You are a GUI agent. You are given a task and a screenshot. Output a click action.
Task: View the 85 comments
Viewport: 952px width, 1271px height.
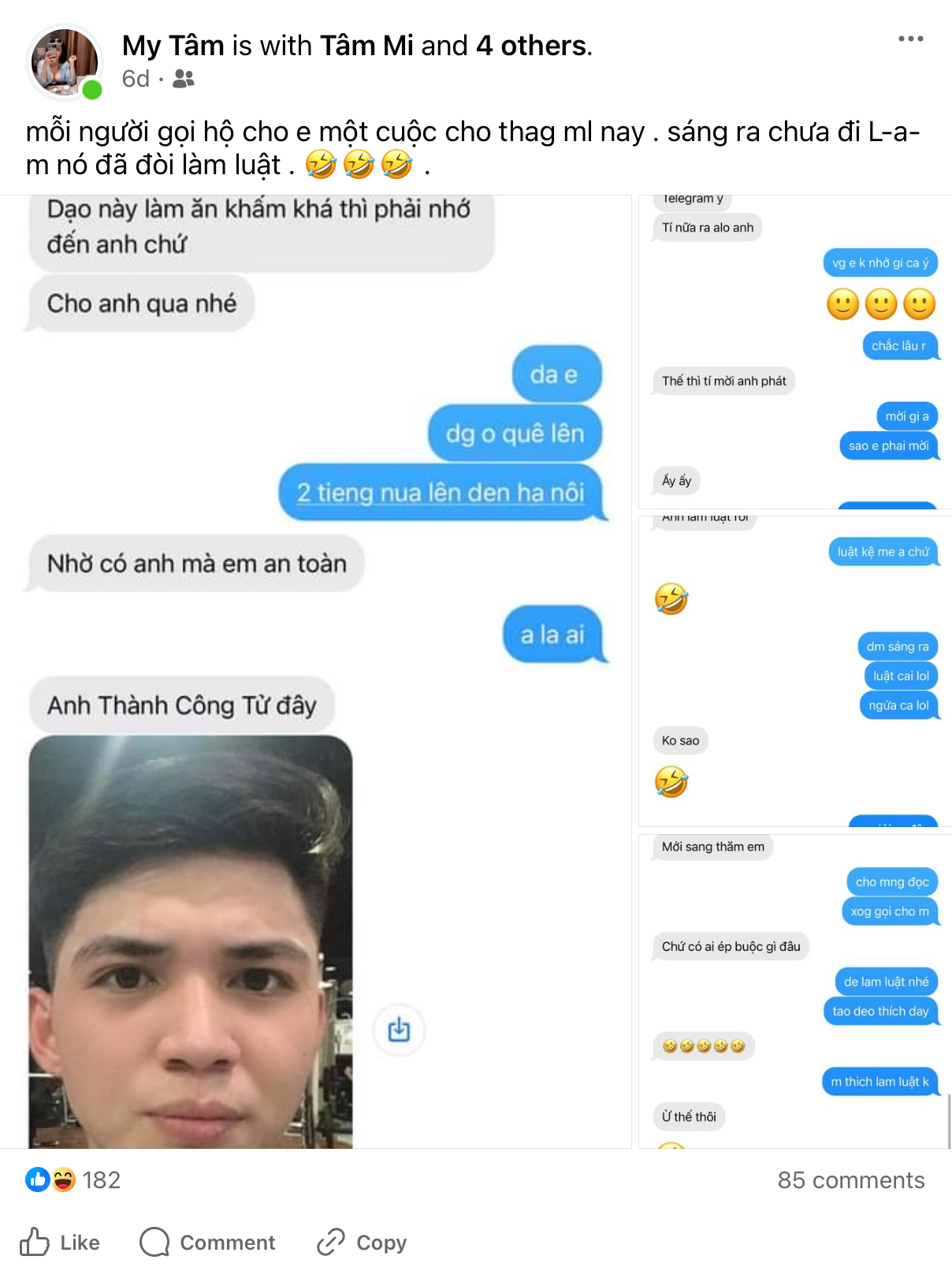pyautogui.click(x=850, y=1180)
